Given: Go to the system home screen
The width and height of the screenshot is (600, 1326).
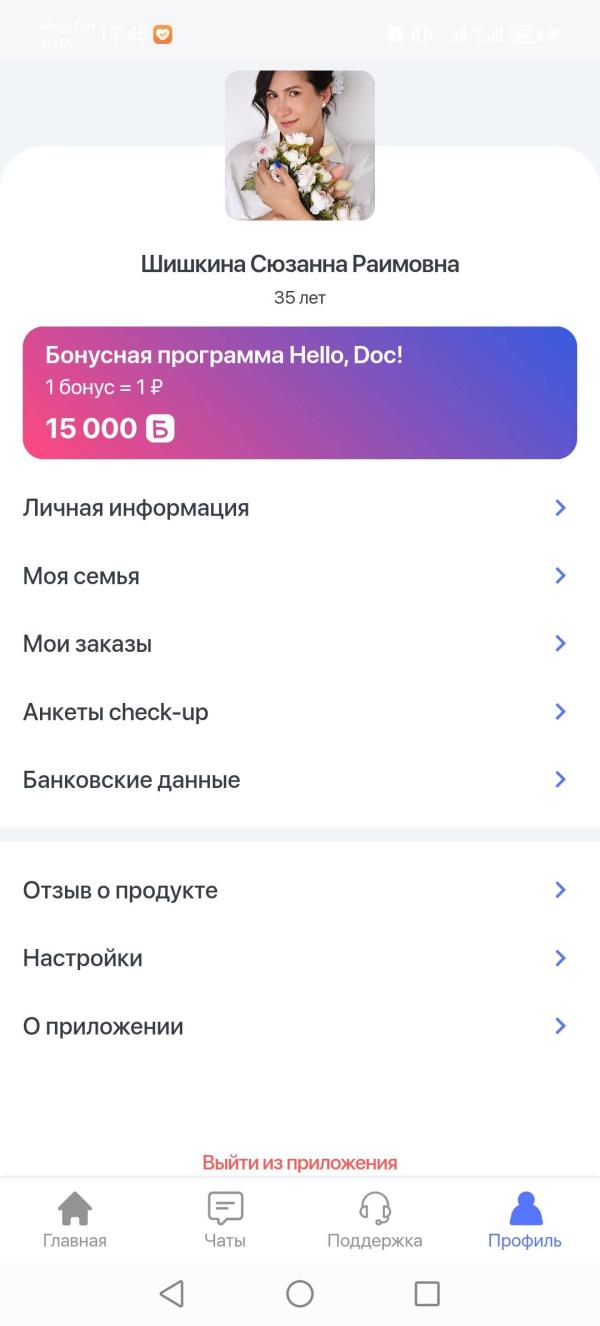Looking at the screenshot, I should pos(300,1294).
